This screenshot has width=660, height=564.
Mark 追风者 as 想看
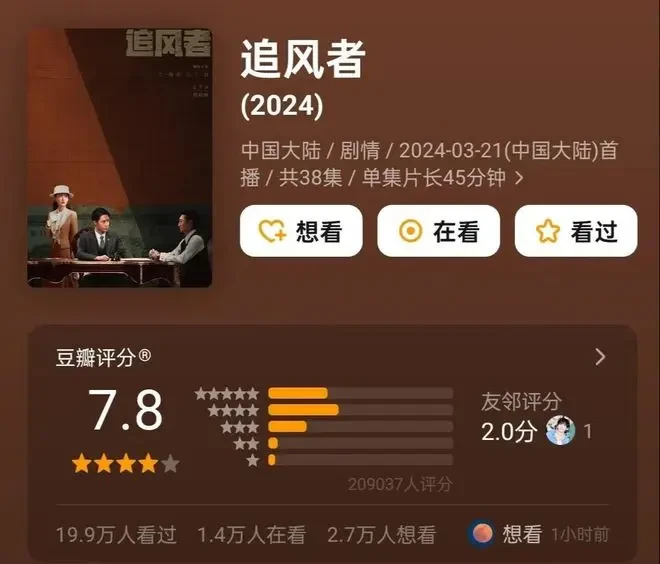(301, 231)
